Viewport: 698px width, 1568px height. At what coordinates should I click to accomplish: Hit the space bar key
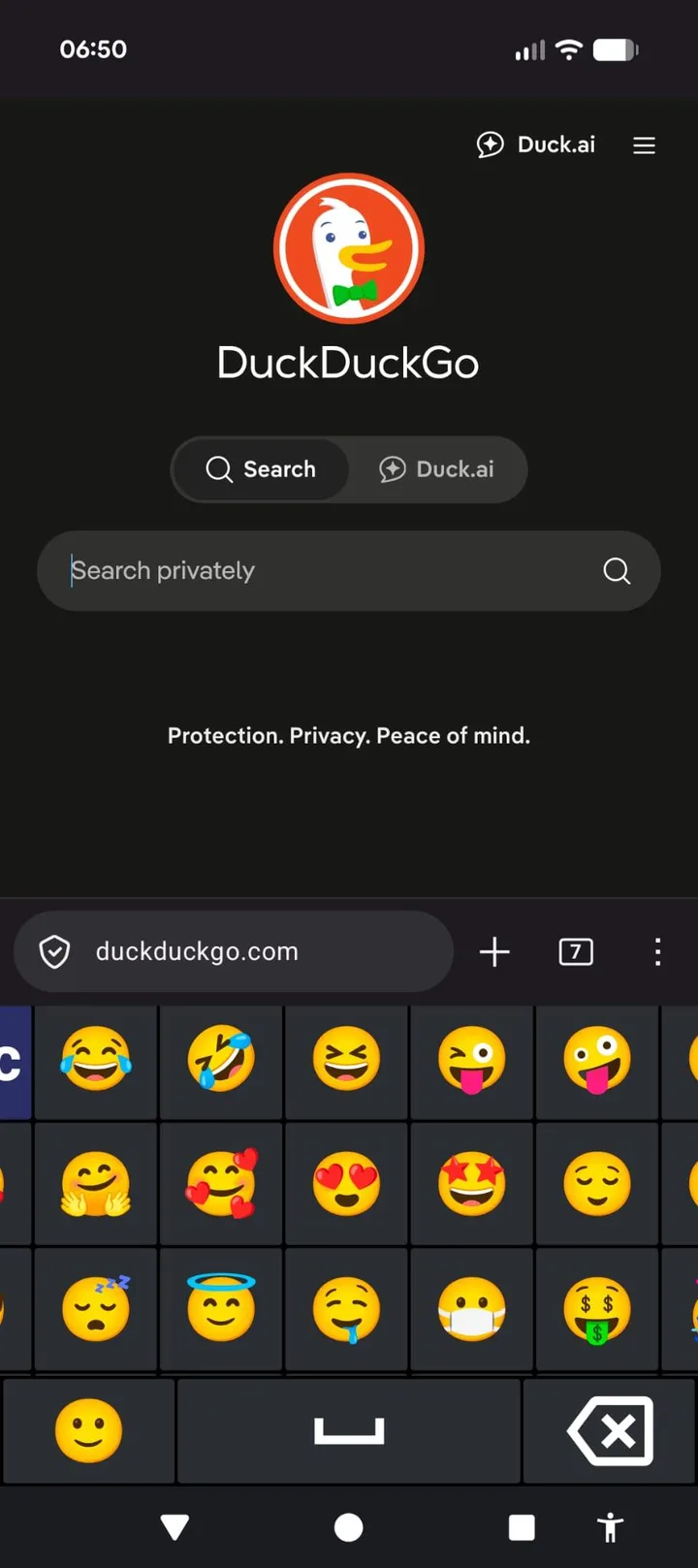pyautogui.click(x=349, y=1430)
